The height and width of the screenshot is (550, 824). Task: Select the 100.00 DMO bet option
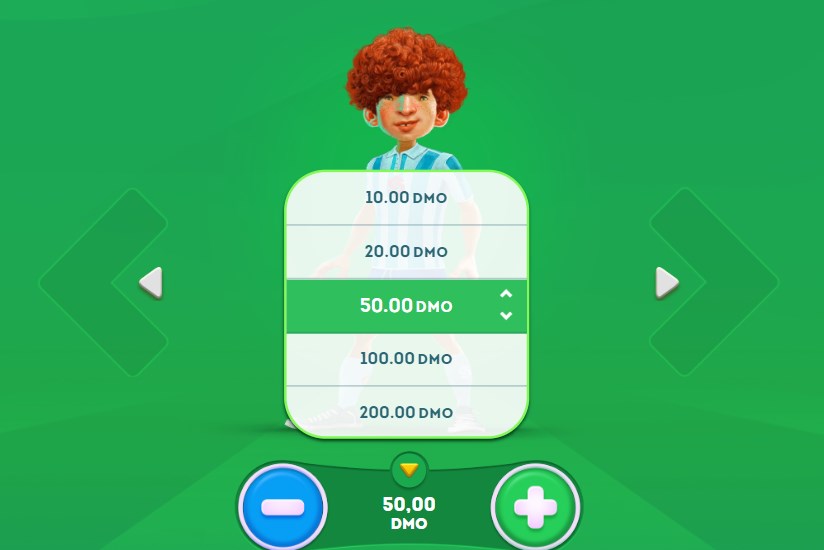(406, 358)
